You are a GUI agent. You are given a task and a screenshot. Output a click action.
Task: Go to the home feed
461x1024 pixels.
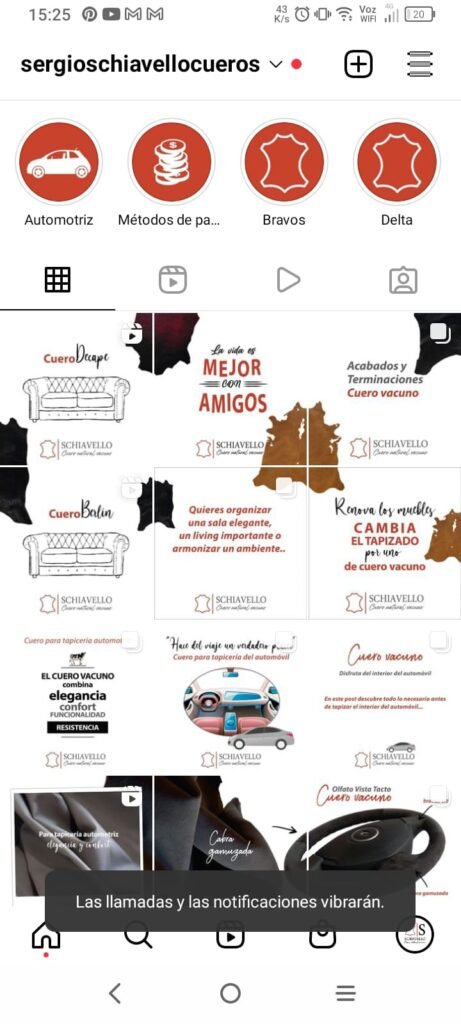[x=46, y=936]
